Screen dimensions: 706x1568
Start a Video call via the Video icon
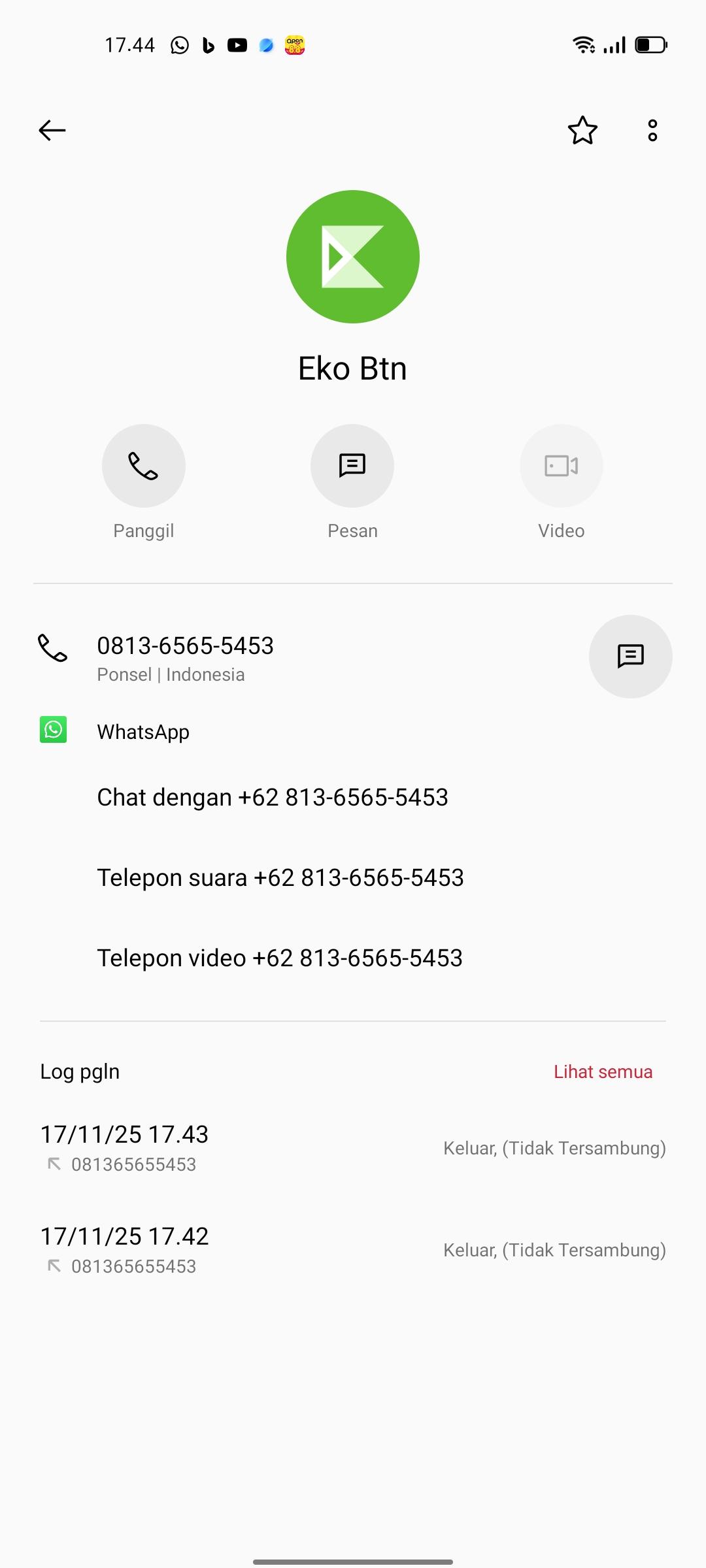pyautogui.click(x=561, y=465)
